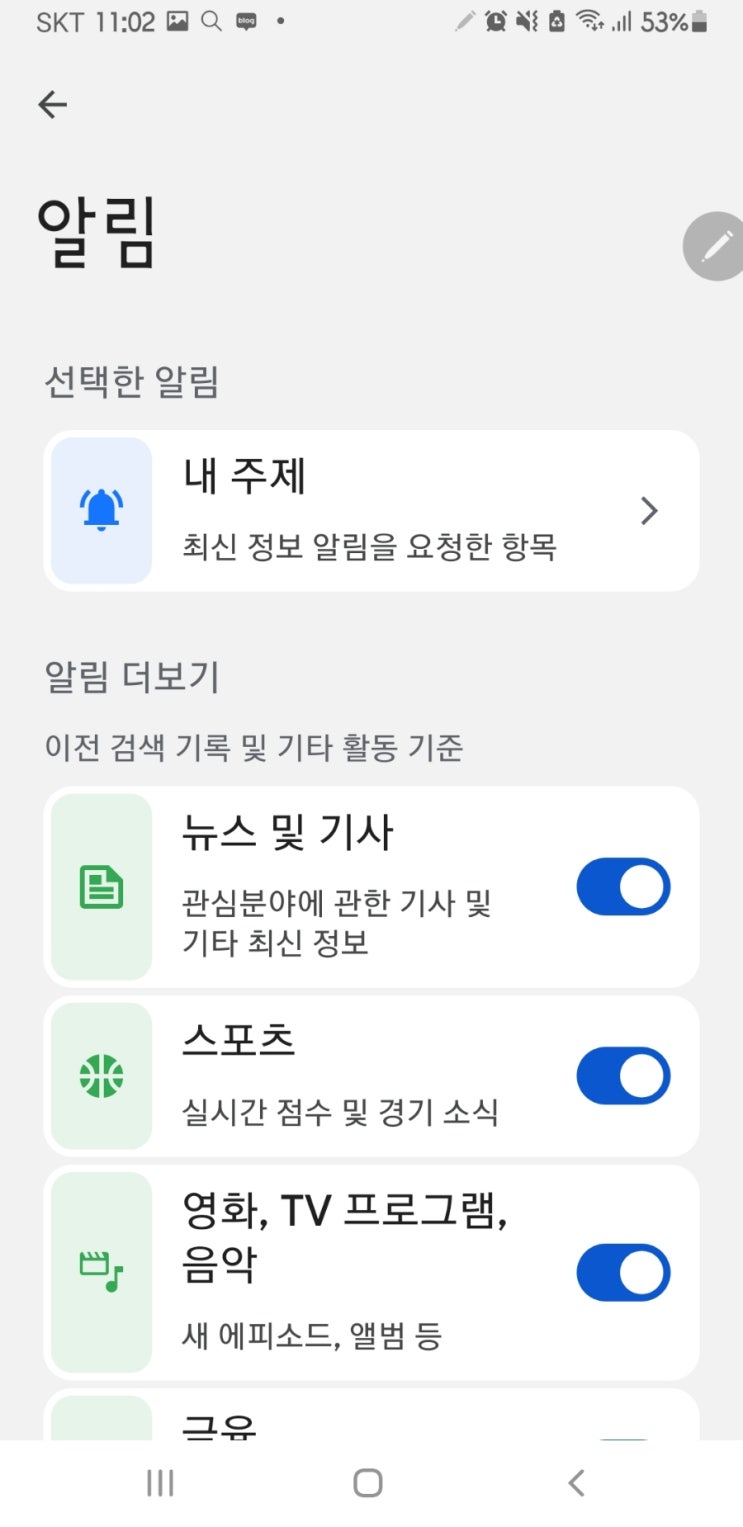Go to the home screen via the navigation bar
The height and width of the screenshot is (1527, 743).
368,1483
